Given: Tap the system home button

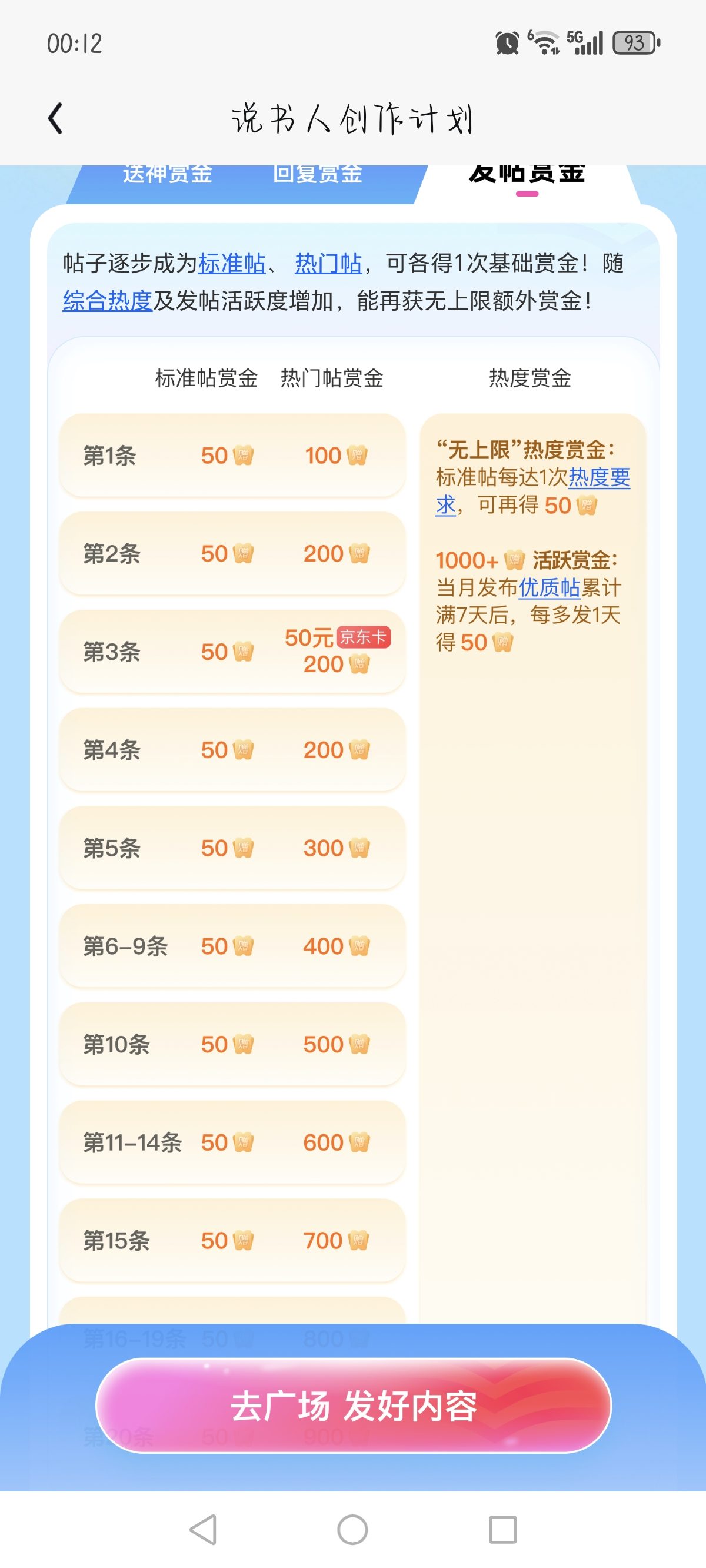Looking at the screenshot, I should (x=352, y=1530).
